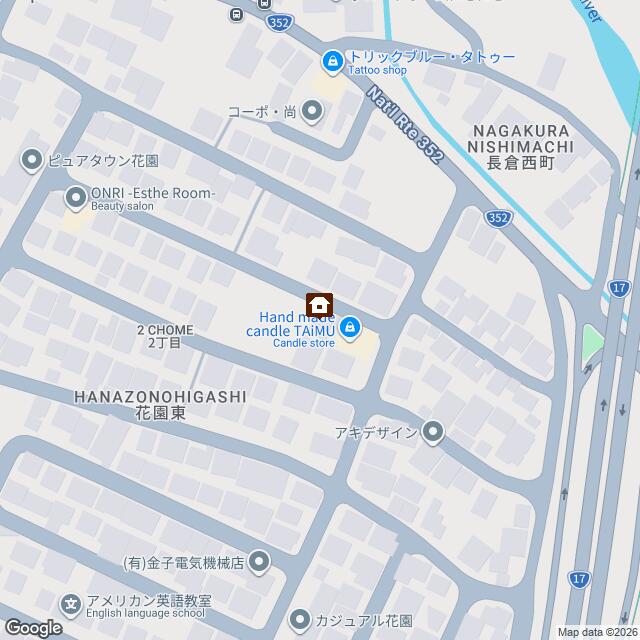Screen dimensions: 640x640
Task: Open Hand made candle TAiMU store pin
Action: [350, 326]
